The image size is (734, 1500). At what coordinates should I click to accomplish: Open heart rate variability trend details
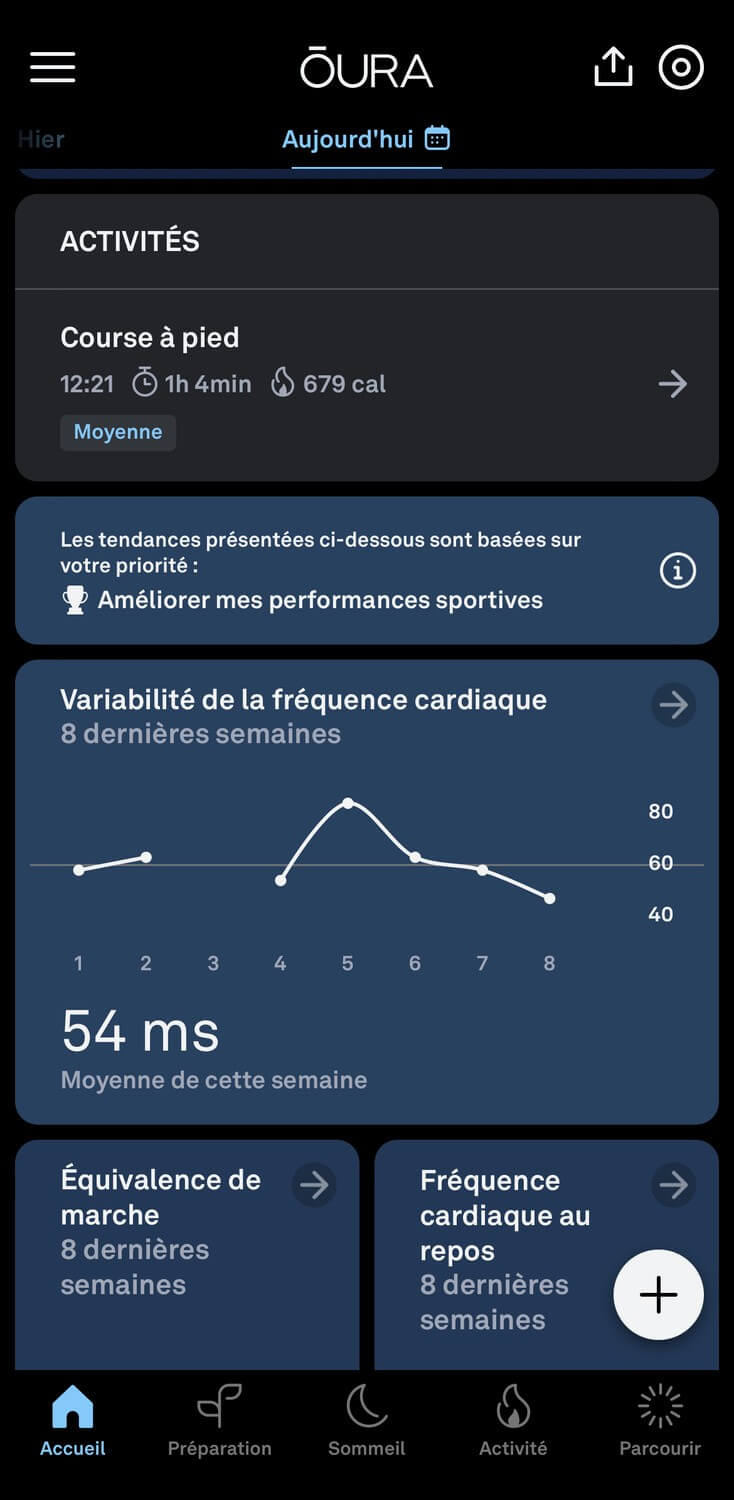(x=673, y=705)
